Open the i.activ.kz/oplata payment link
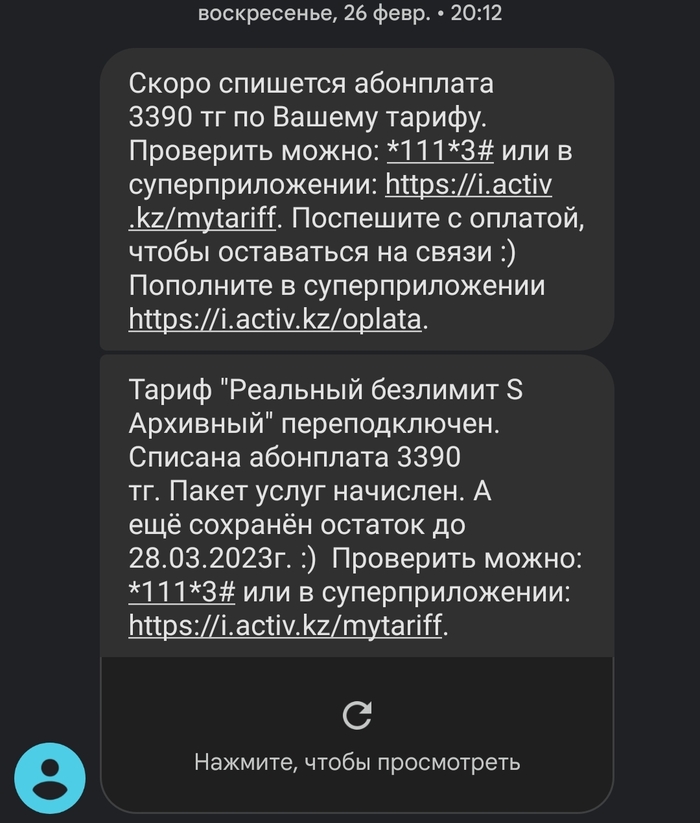The image size is (700, 823). coord(275,319)
